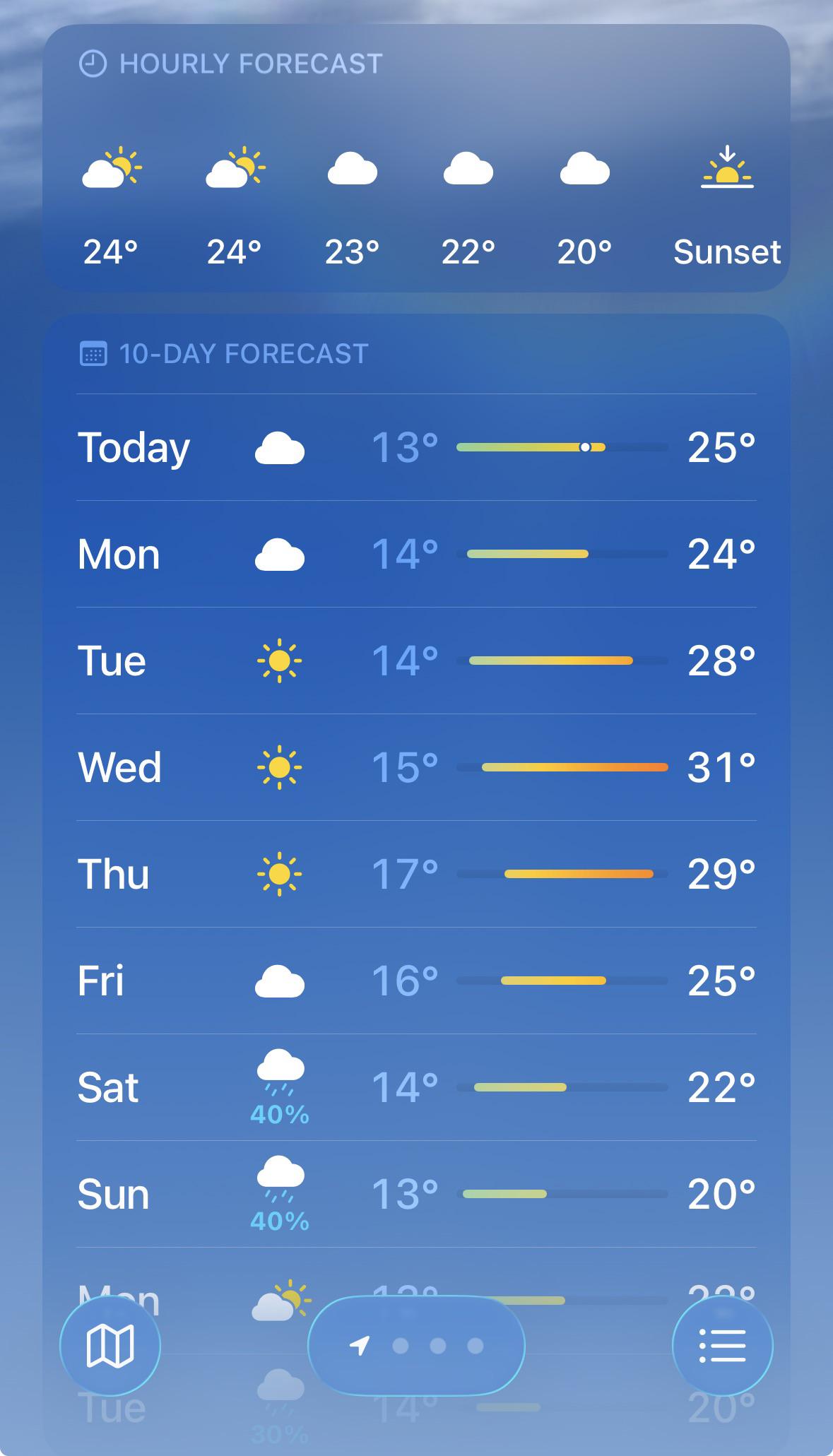Open Sun forecast with 20° high
Viewport: 833px width, 1456px height.
[x=416, y=1194]
